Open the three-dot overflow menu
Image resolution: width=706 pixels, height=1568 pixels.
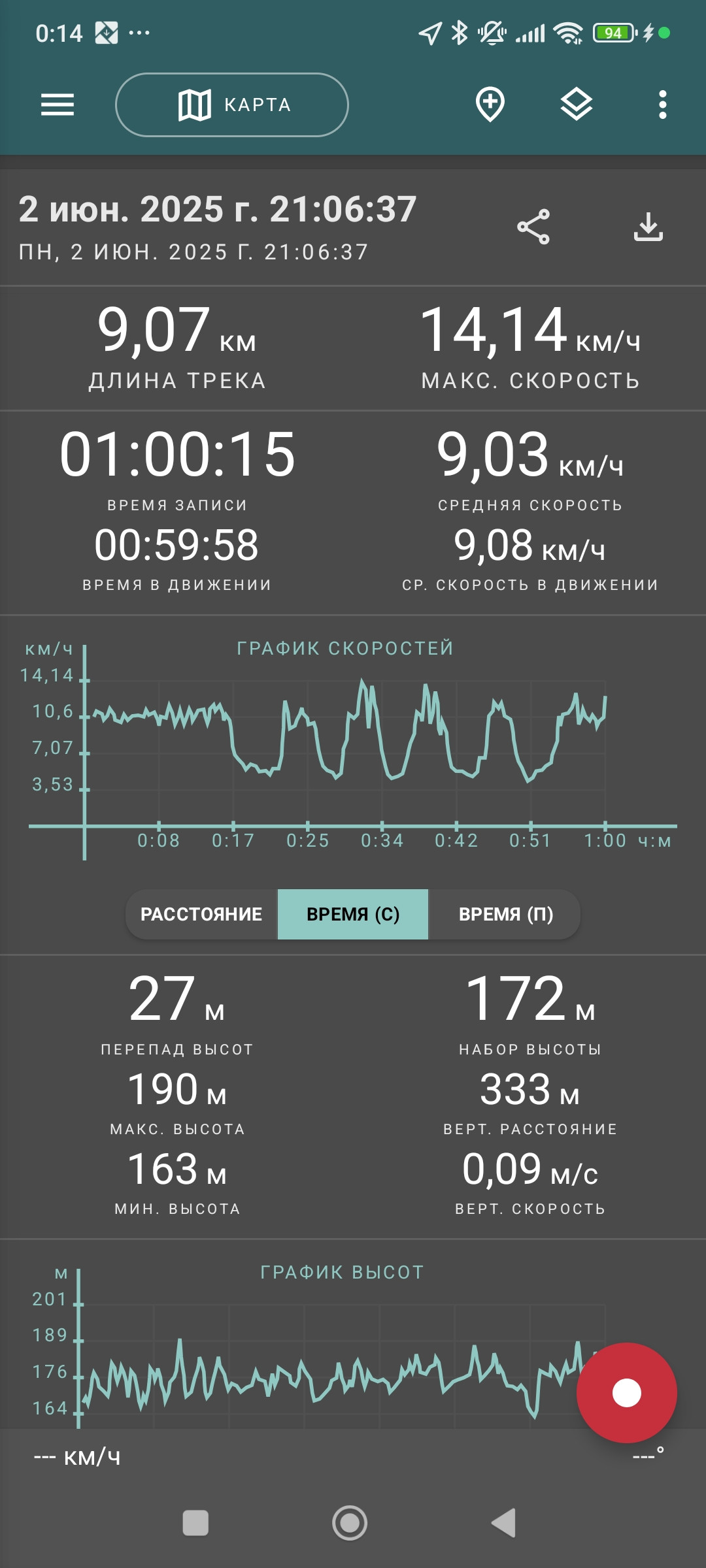(x=663, y=105)
